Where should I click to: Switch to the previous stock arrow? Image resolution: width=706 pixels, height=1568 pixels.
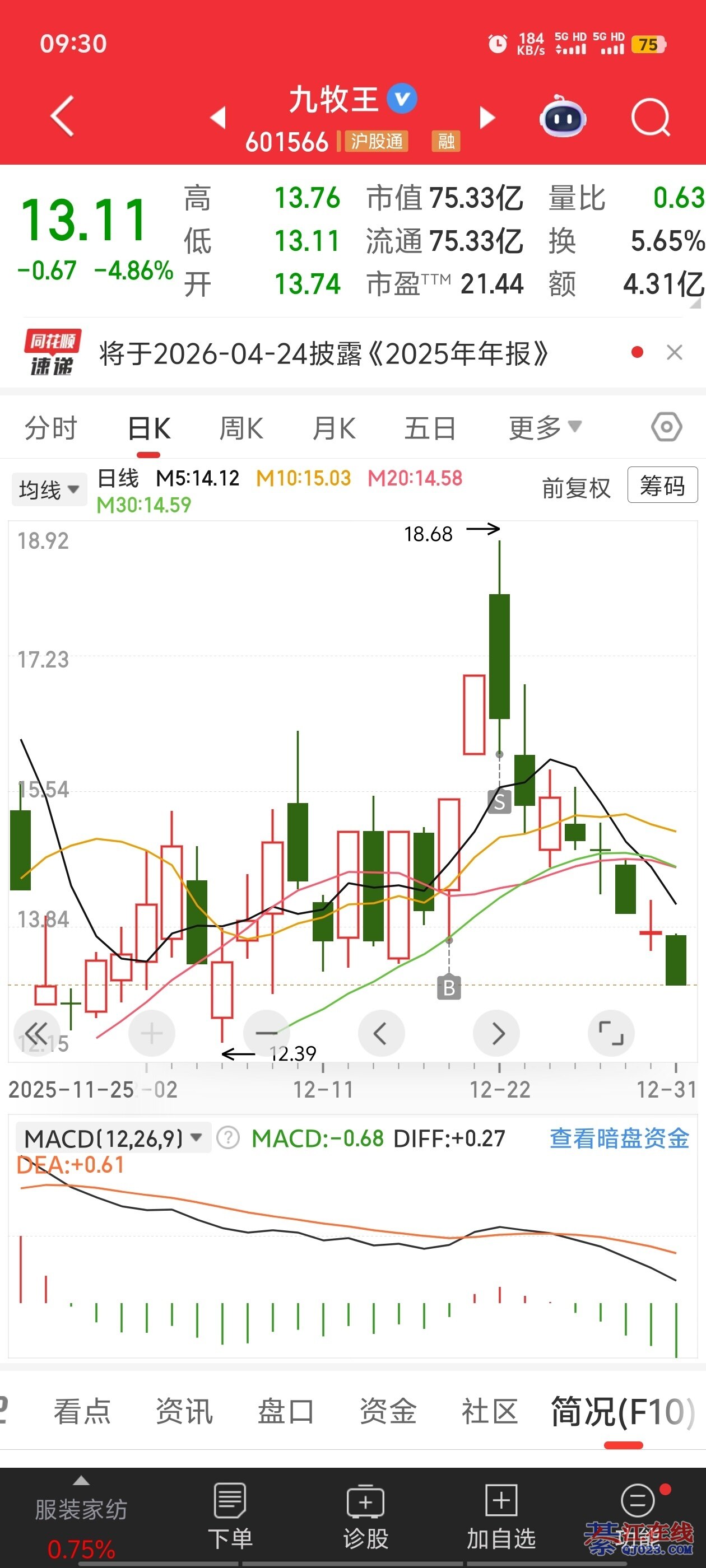point(218,118)
